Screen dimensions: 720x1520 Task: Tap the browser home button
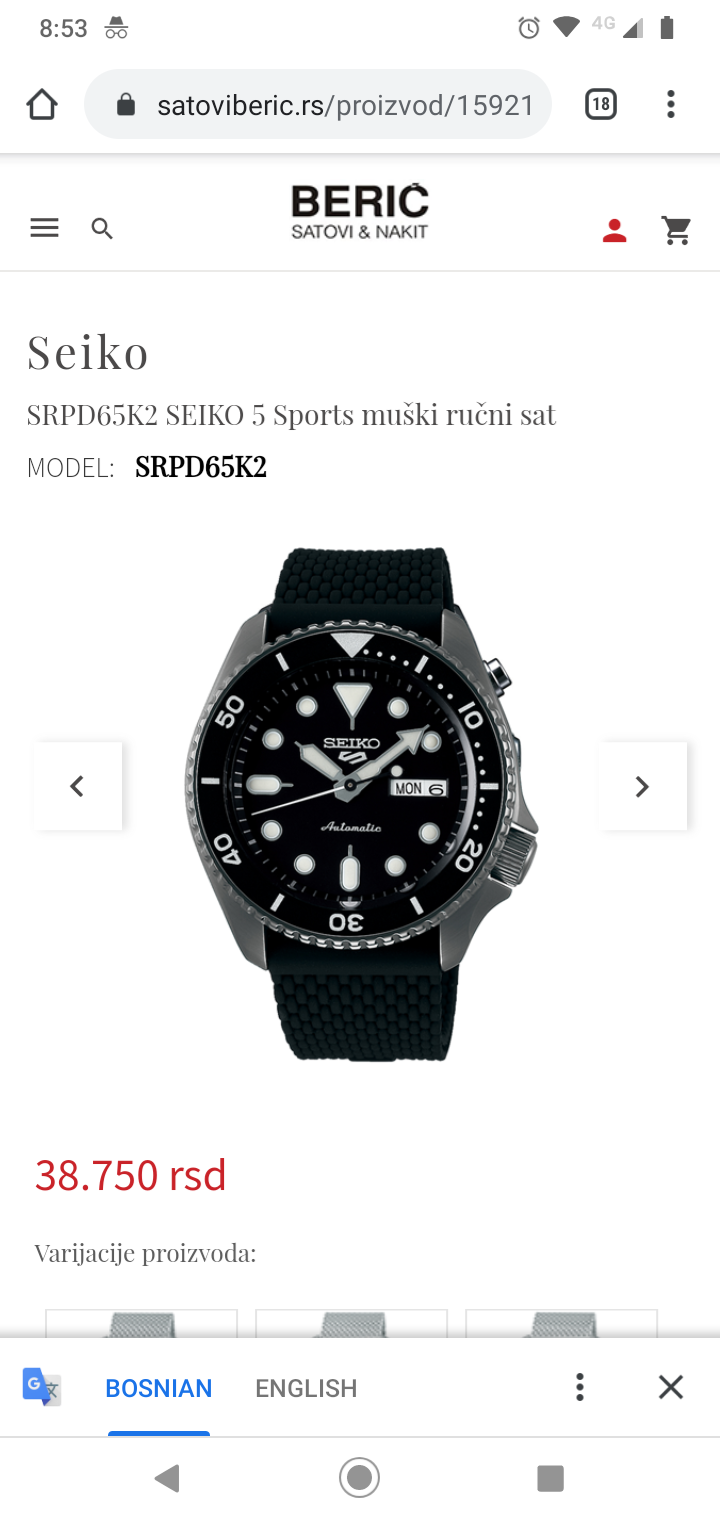(42, 105)
